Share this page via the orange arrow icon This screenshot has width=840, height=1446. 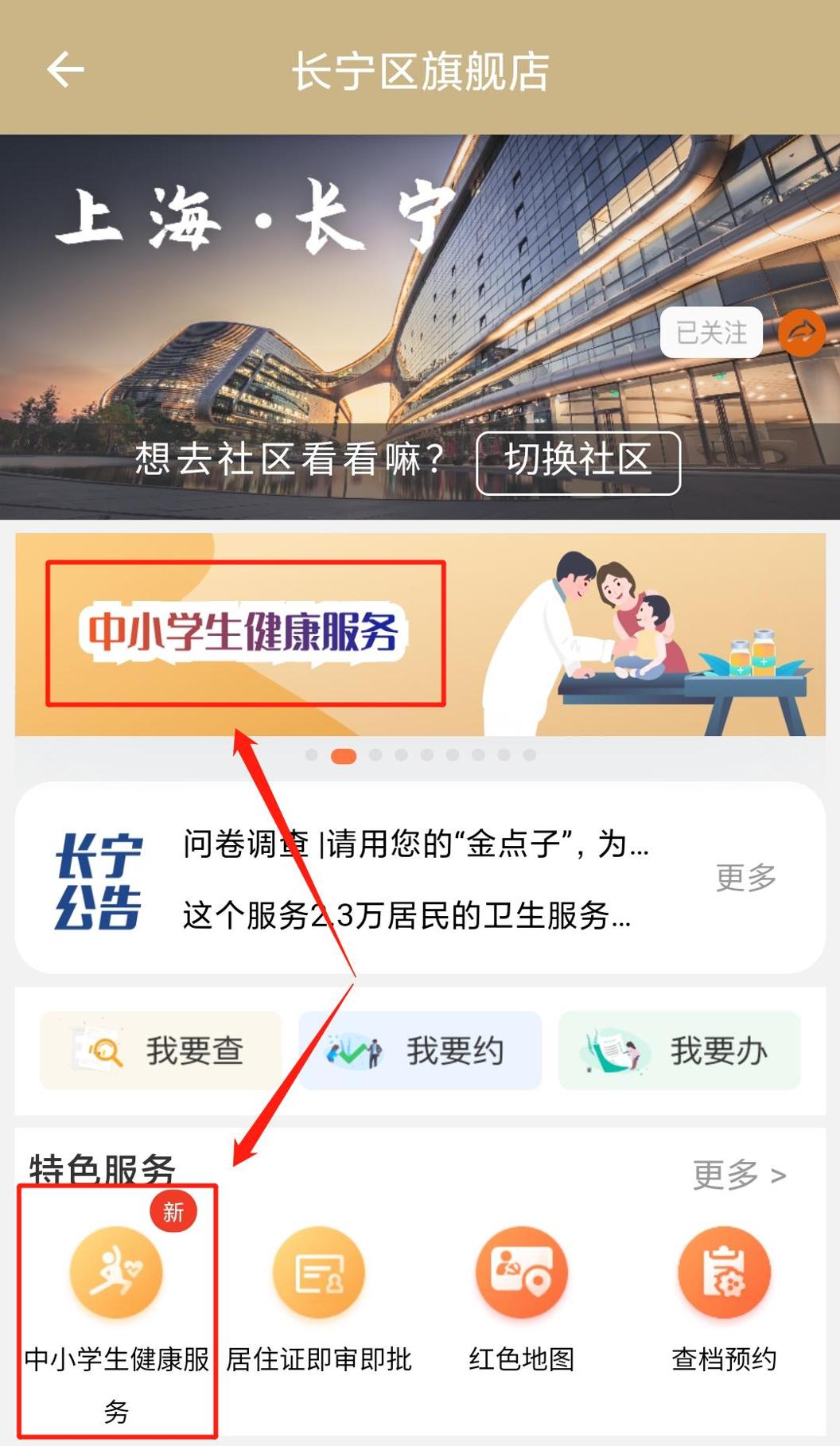point(801,332)
